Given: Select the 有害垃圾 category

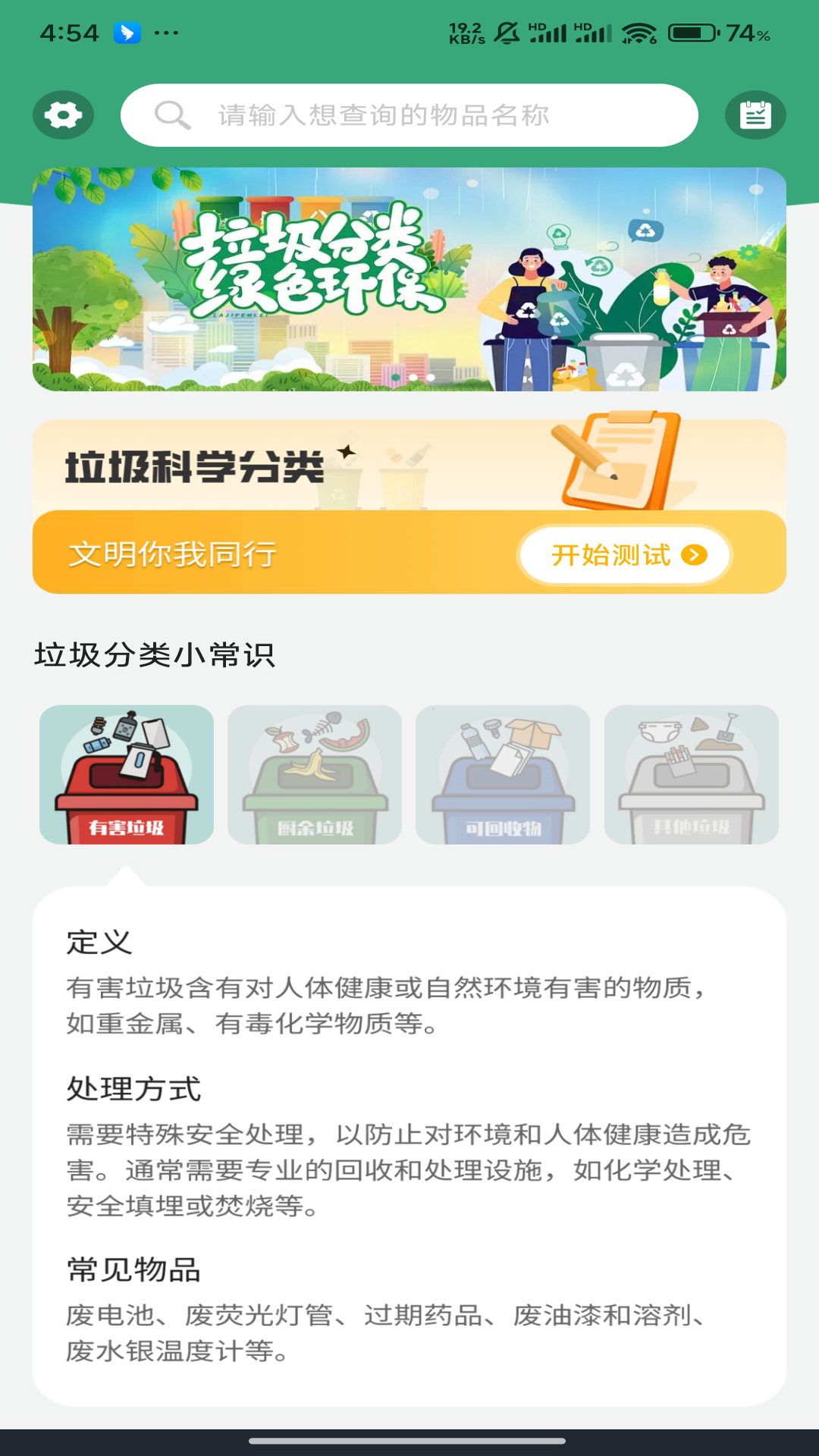Looking at the screenshot, I should pyautogui.click(x=127, y=774).
